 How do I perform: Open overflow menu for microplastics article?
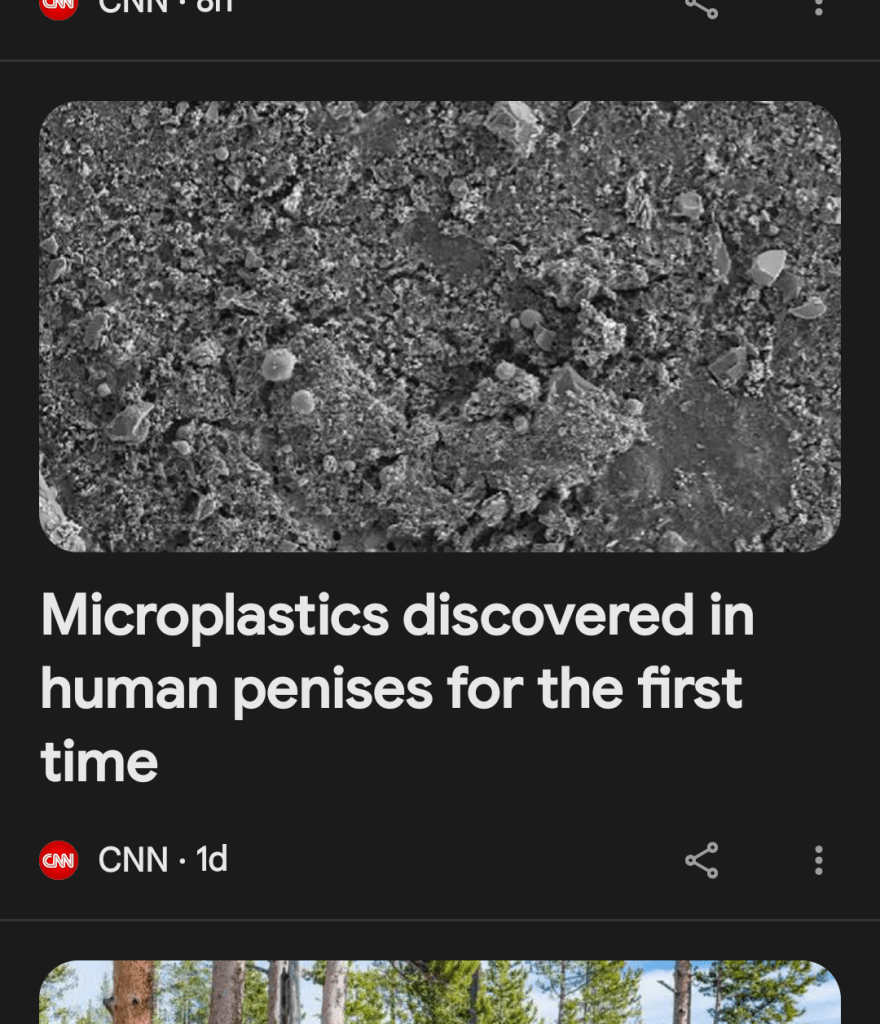818,860
